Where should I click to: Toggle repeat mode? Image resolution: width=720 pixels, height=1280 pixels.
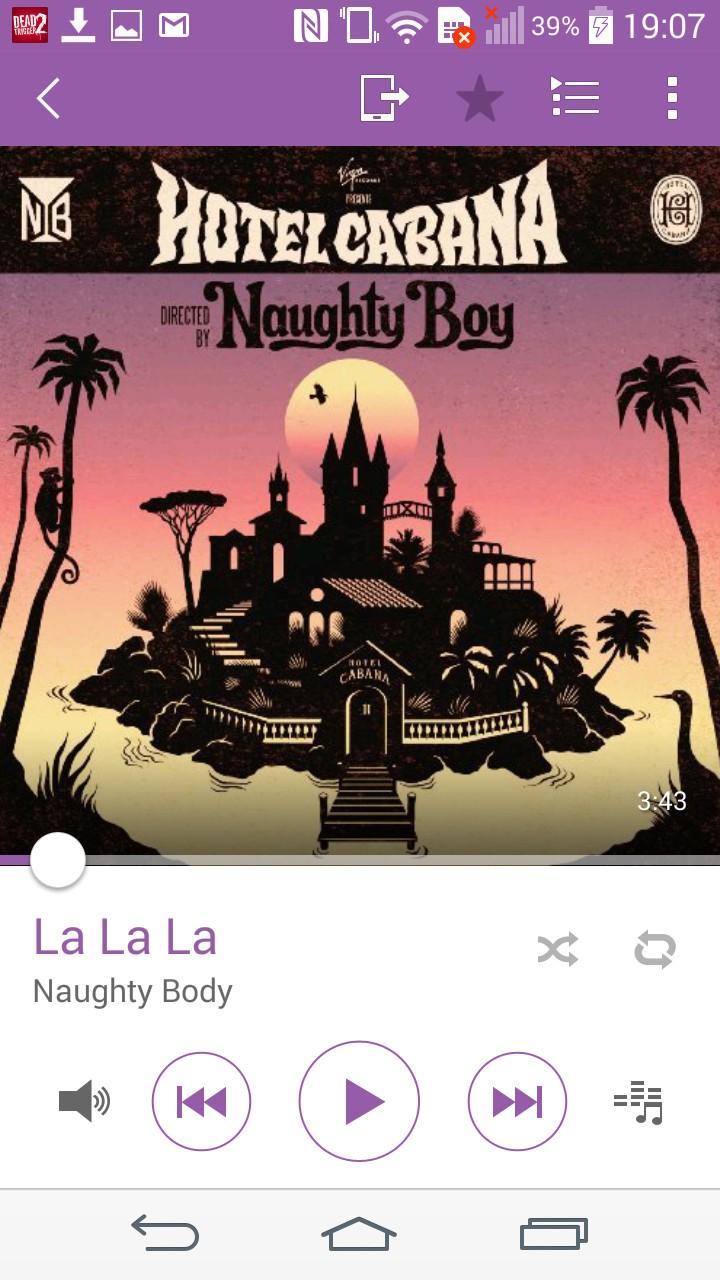pos(655,949)
